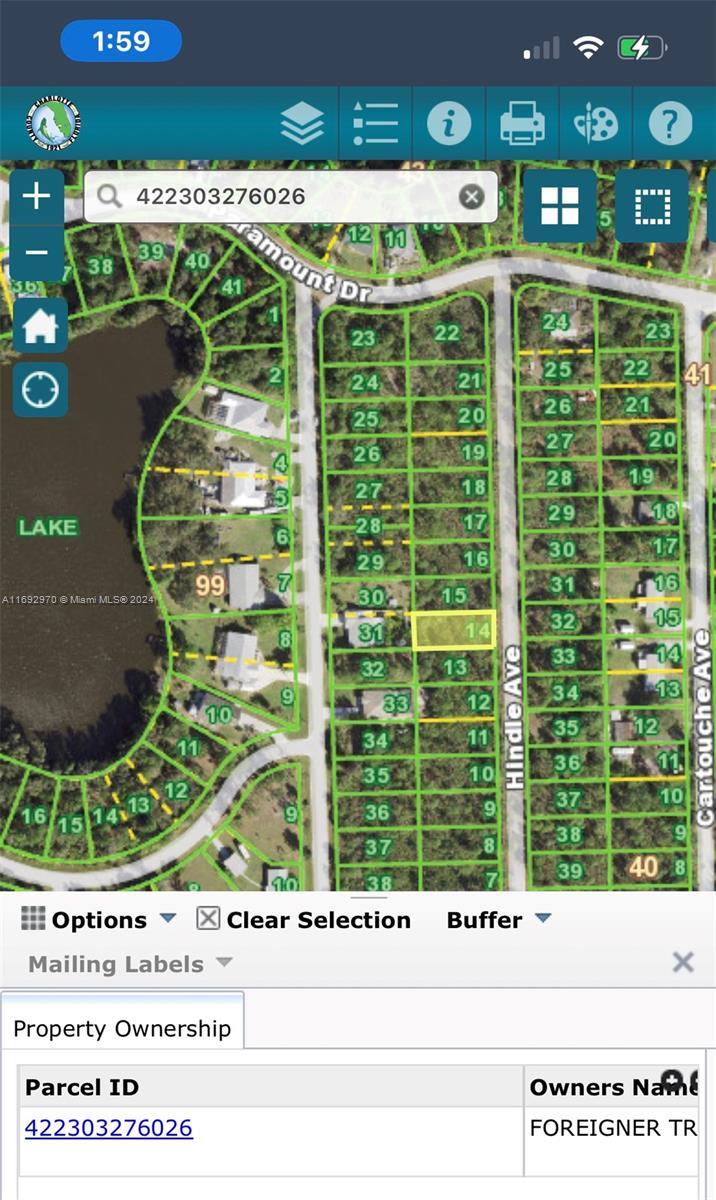Clear Selection of parcels

point(304,919)
